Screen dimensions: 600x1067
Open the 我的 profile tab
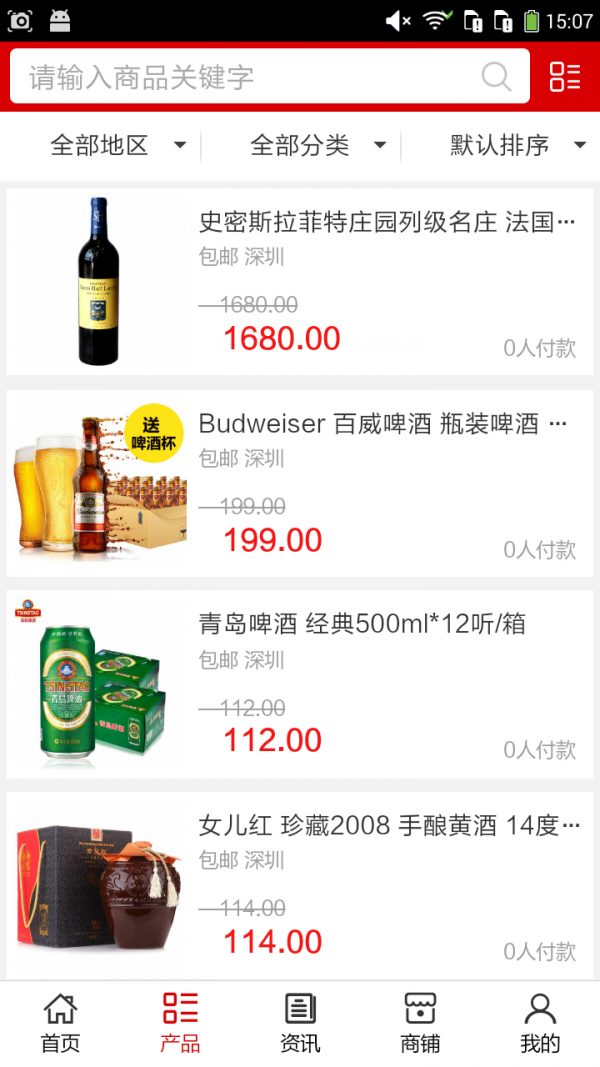(540, 1023)
